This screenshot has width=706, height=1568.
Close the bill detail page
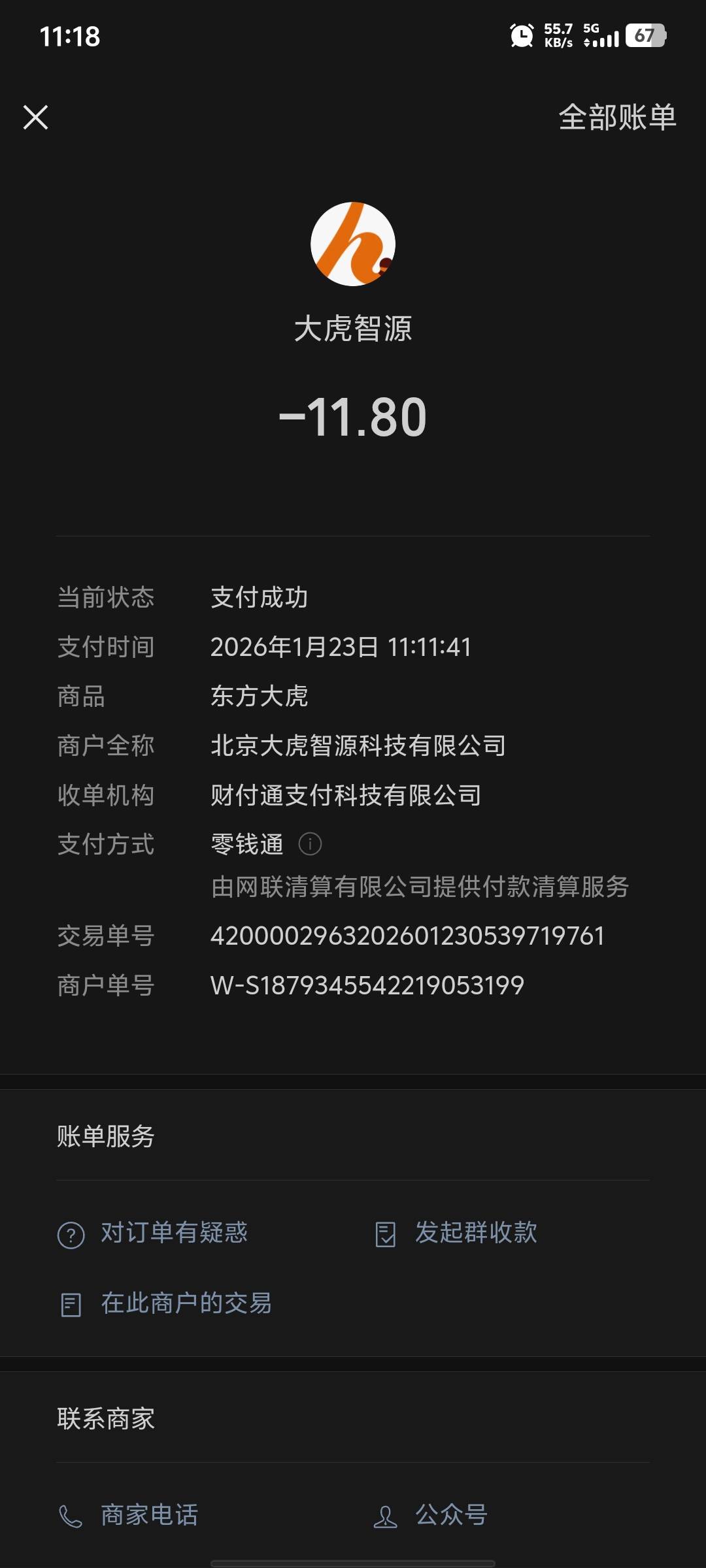(35, 118)
